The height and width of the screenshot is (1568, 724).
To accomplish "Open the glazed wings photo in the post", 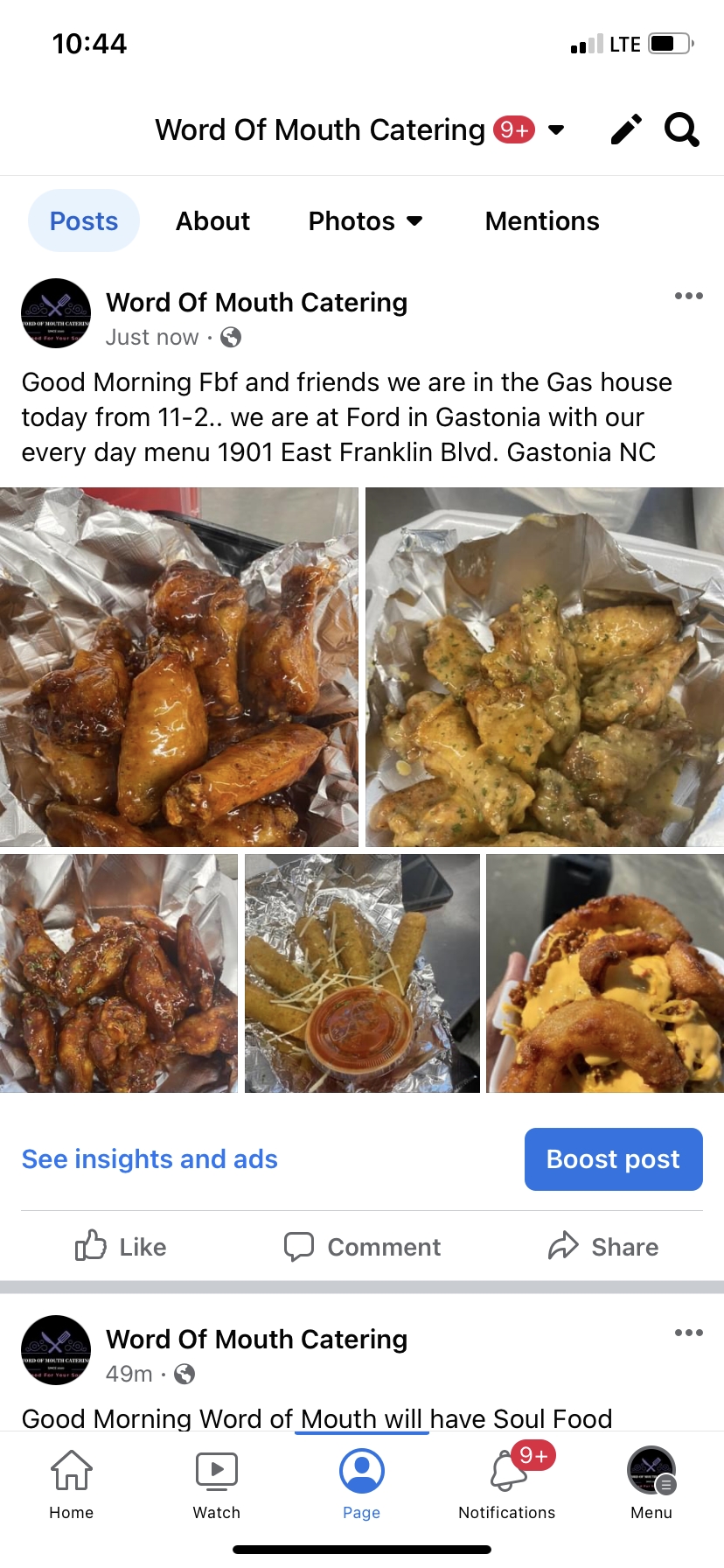I will [x=178, y=667].
